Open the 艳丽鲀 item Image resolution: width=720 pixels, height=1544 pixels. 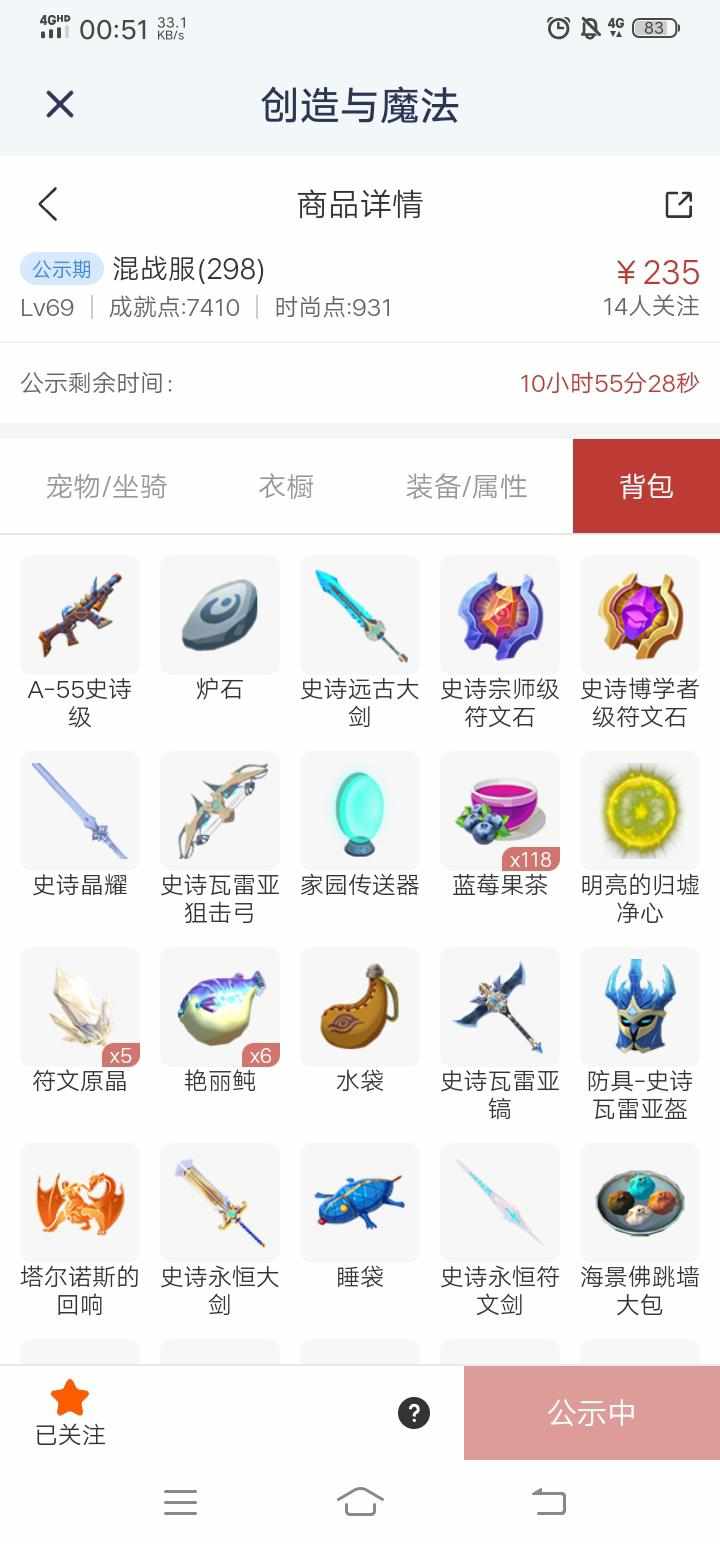pyautogui.click(x=220, y=1006)
